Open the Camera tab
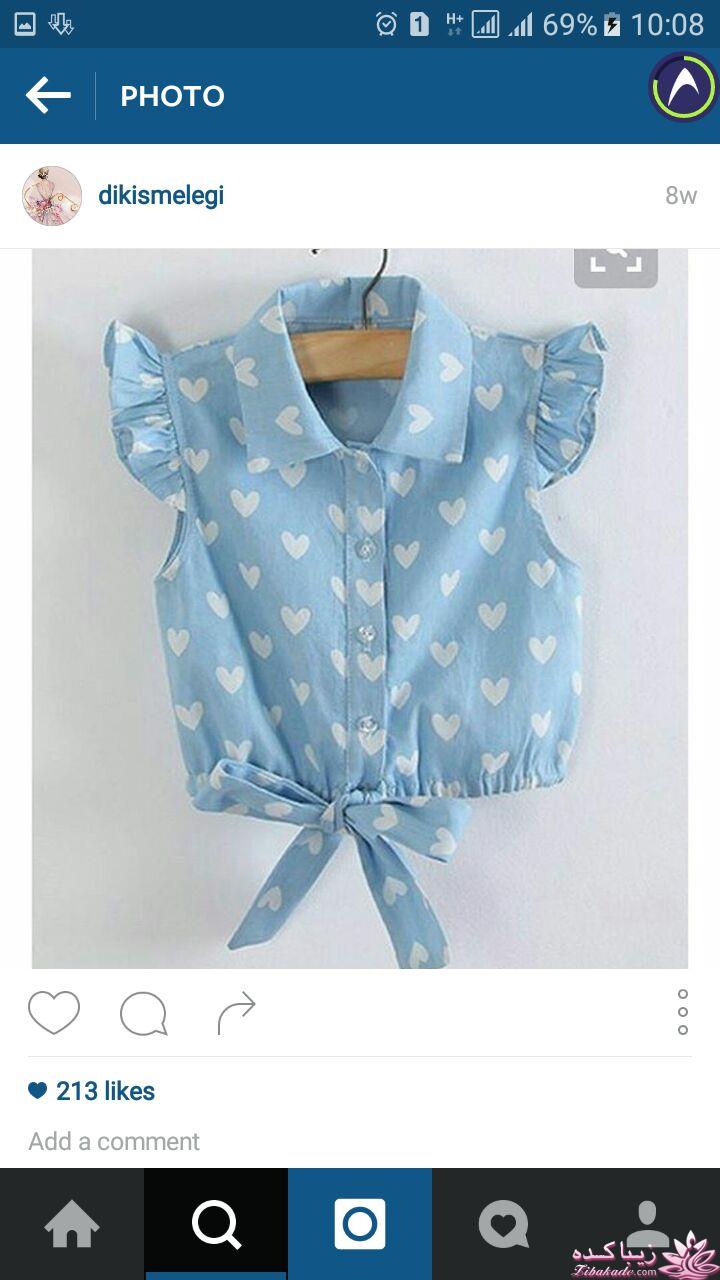The width and height of the screenshot is (720, 1280). pos(360,1224)
